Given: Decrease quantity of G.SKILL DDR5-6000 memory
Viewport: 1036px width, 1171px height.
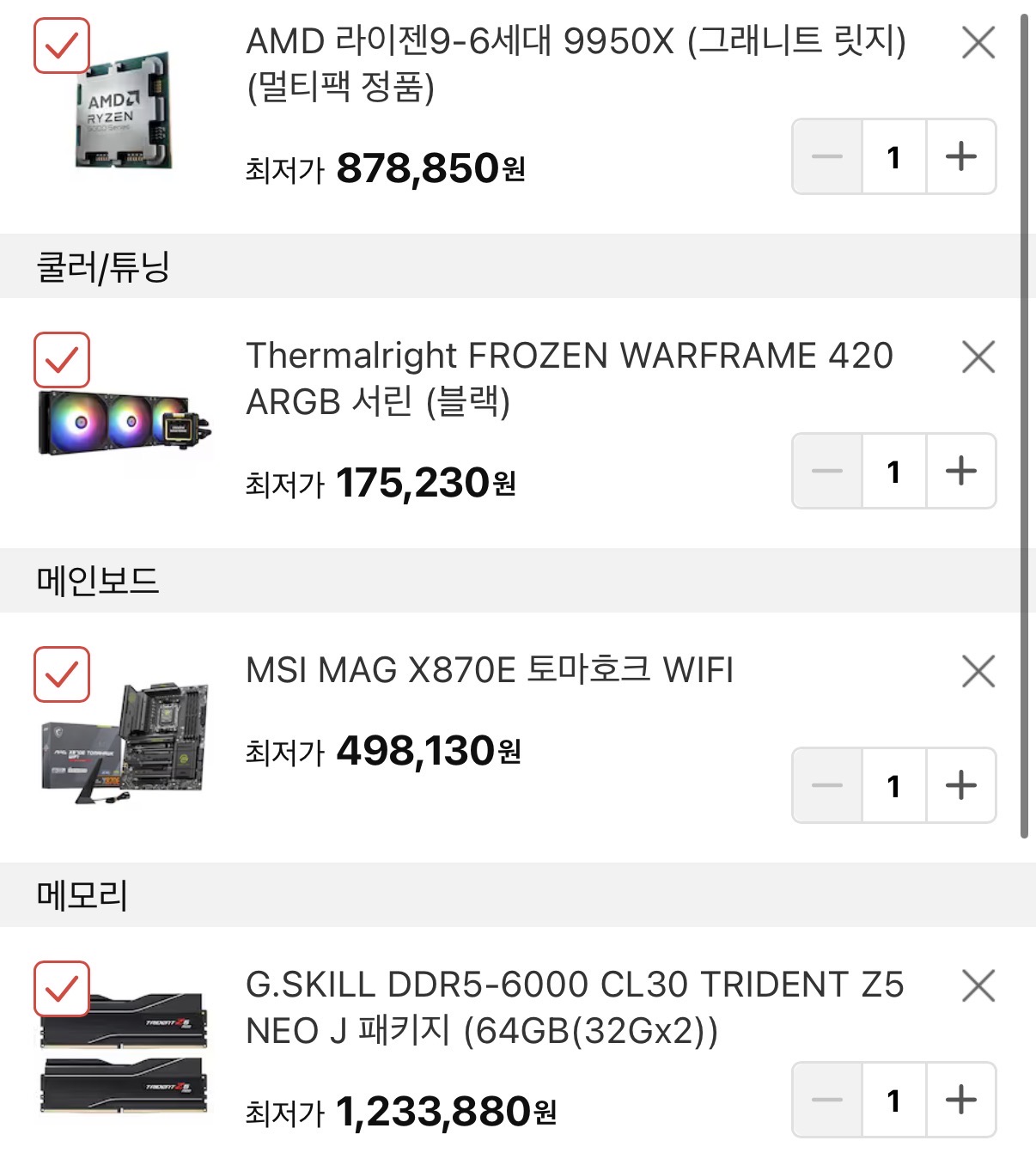Looking at the screenshot, I should tap(827, 1100).
